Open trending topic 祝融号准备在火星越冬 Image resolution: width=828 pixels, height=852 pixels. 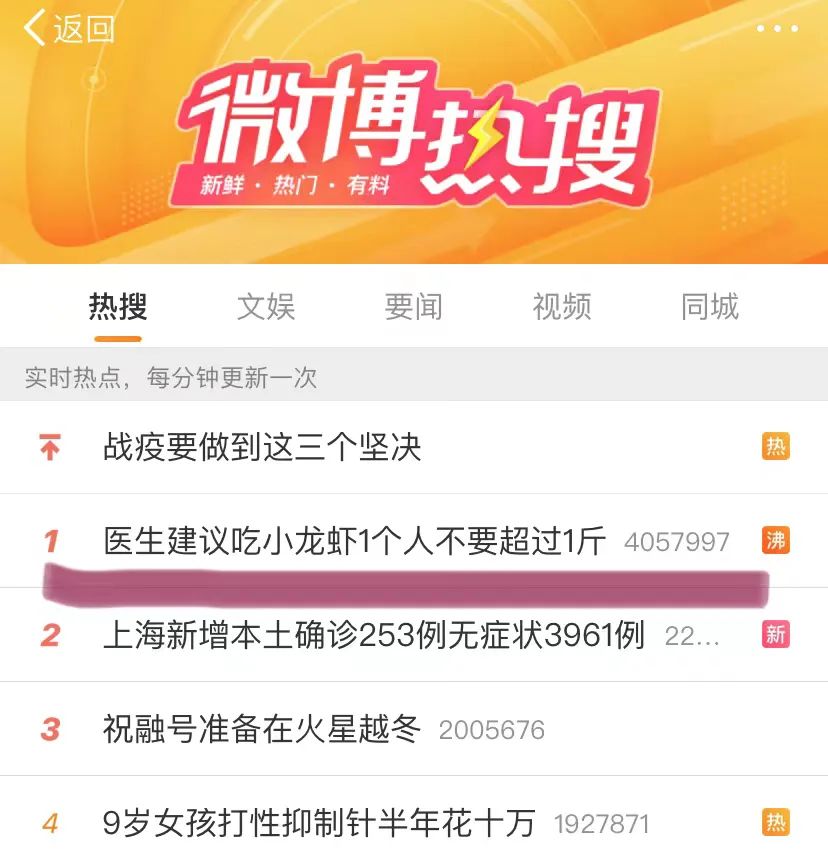[x=262, y=729]
